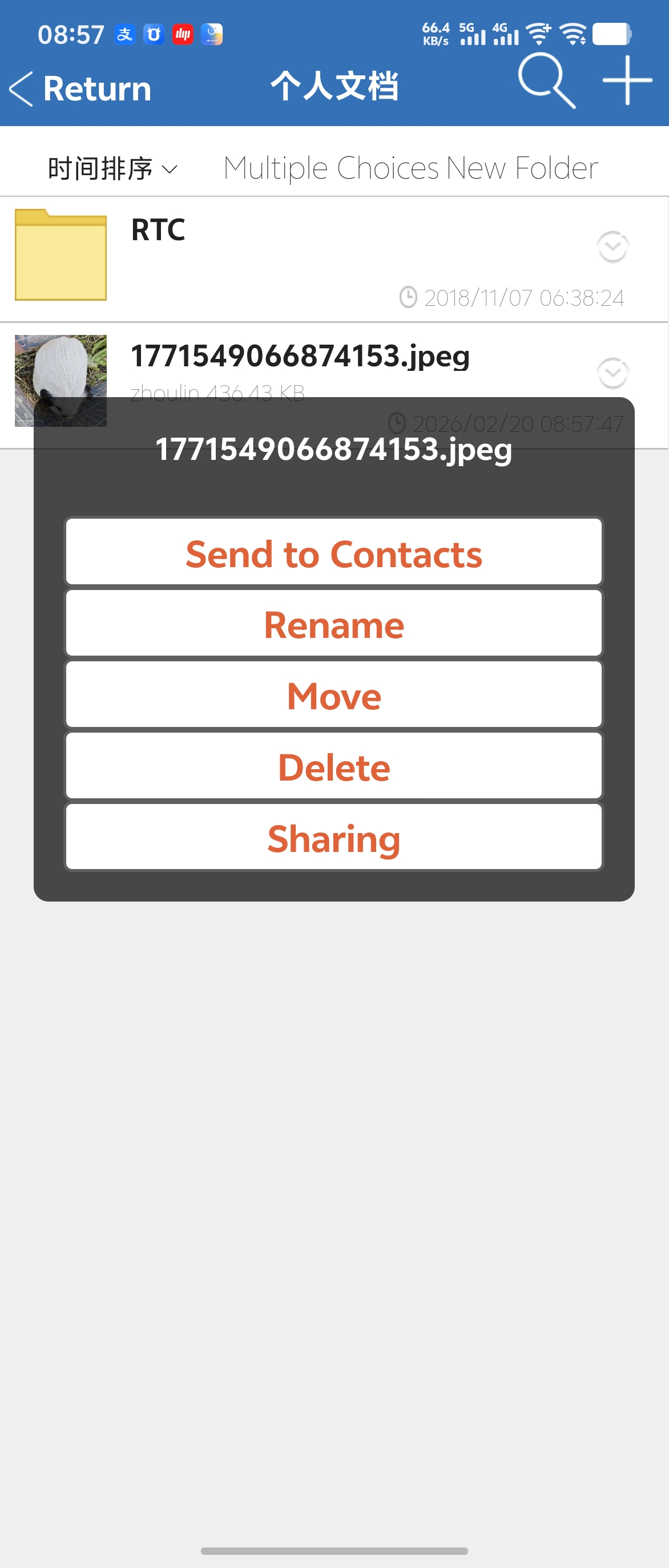This screenshot has width=669, height=1568.
Task: Open the search magnifier icon
Action: [x=546, y=80]
